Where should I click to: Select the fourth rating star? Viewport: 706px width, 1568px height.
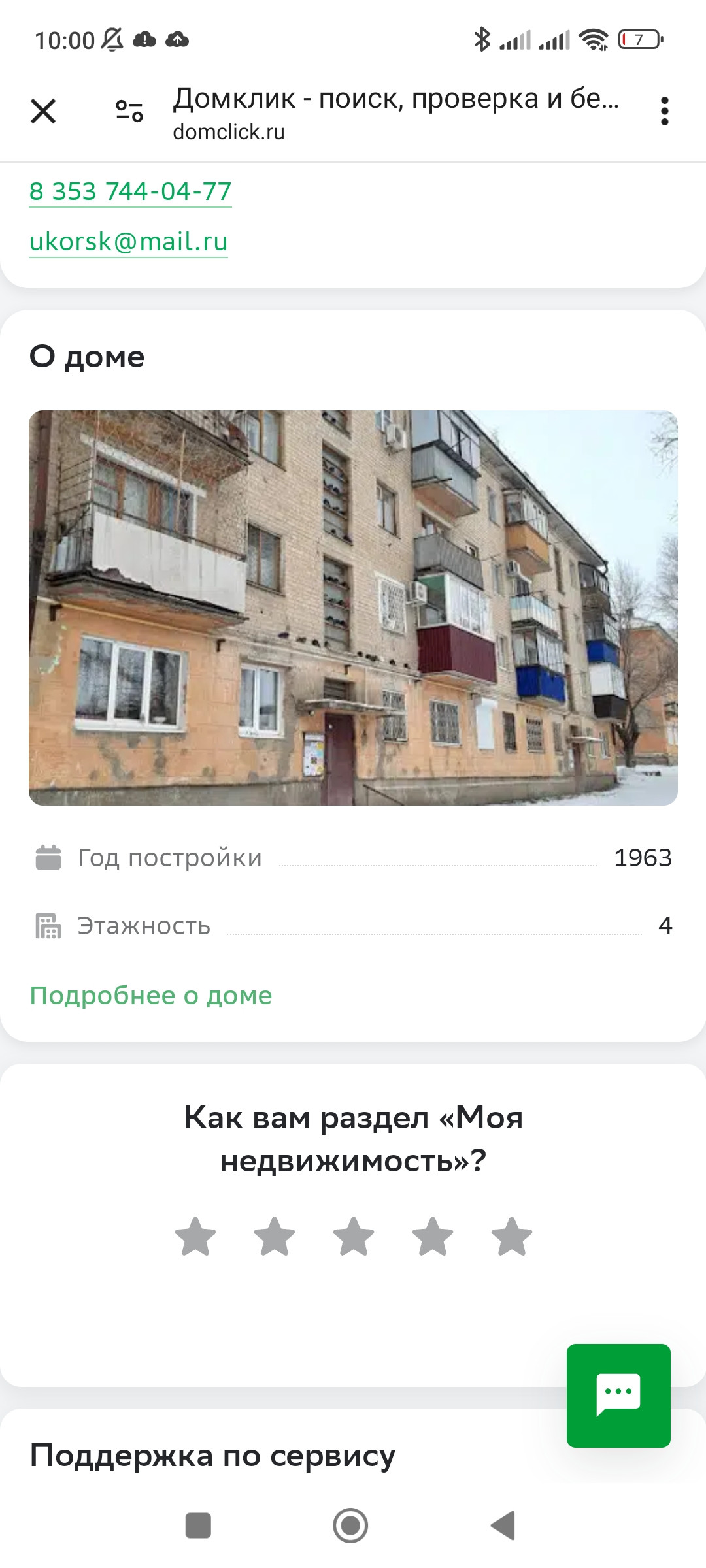(x=433, y=1236)
